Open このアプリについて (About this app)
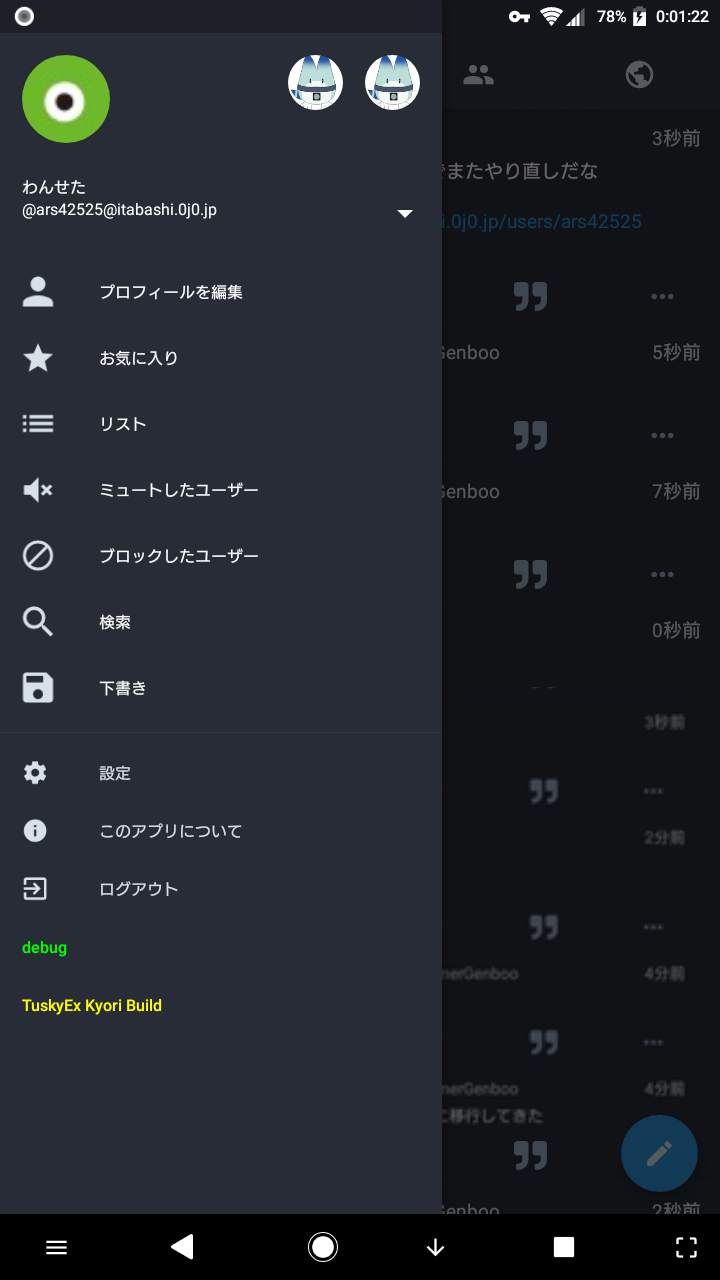720x1280 pixels. click(x=170, y=831)
